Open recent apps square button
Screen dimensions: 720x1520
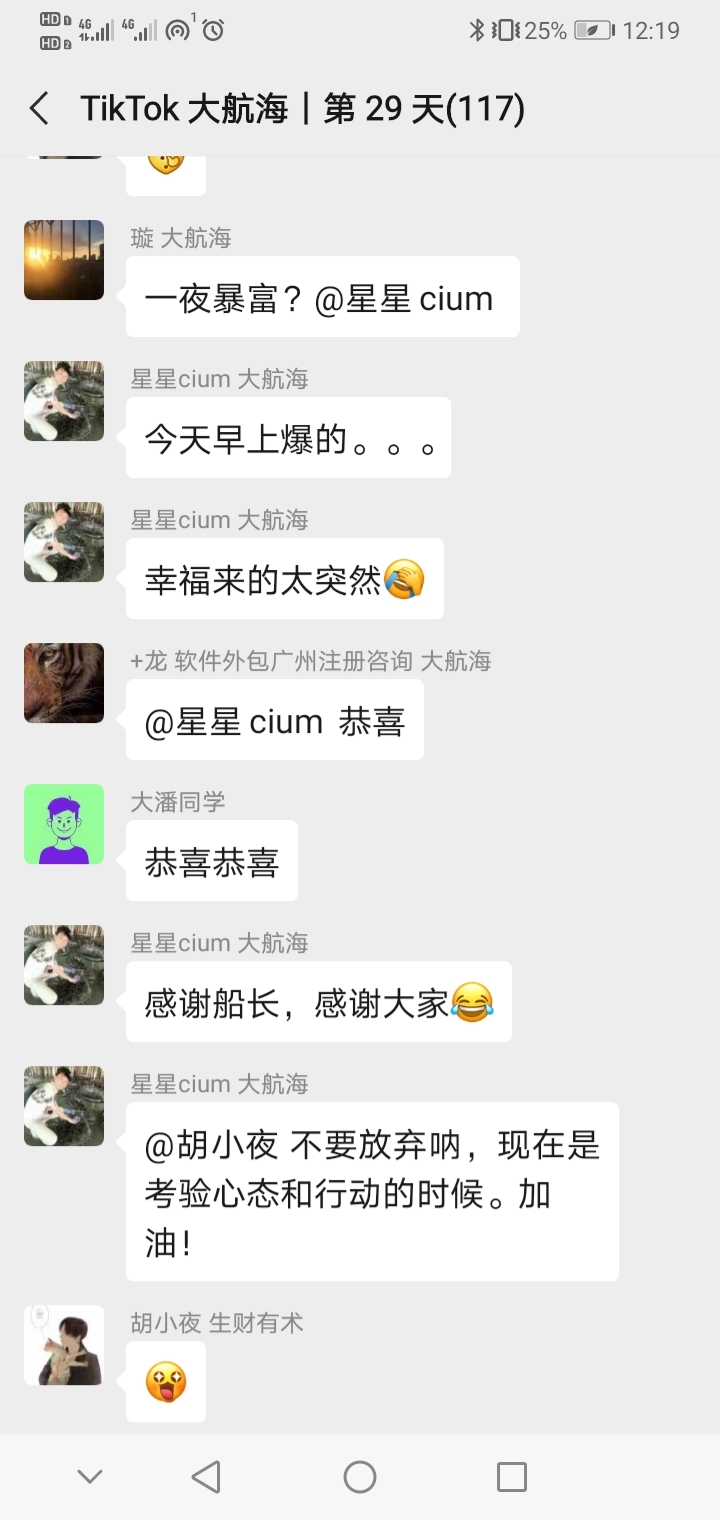pos(512,1477)
